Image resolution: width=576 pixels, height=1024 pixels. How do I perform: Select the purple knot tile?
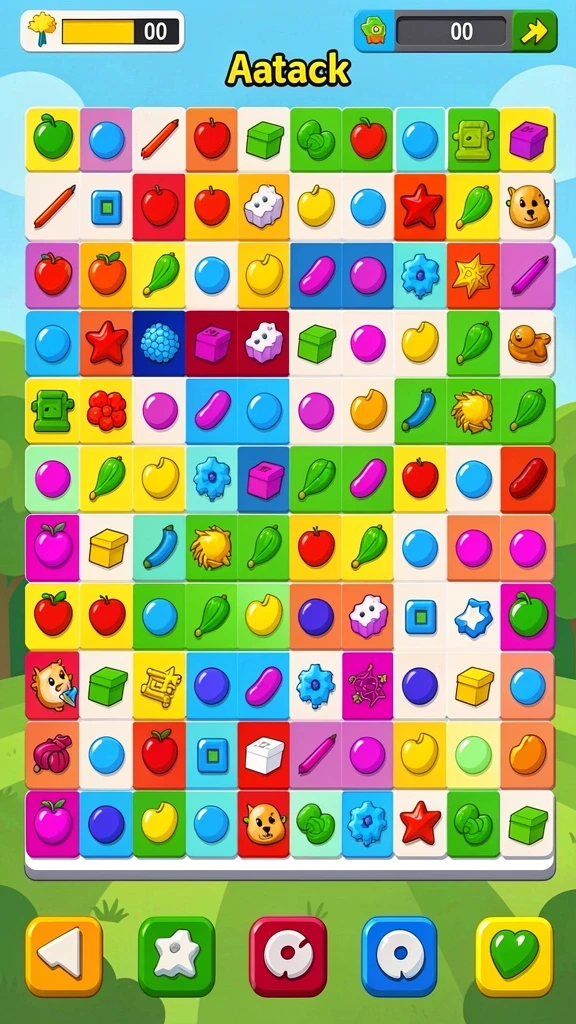tap(52, 752)
